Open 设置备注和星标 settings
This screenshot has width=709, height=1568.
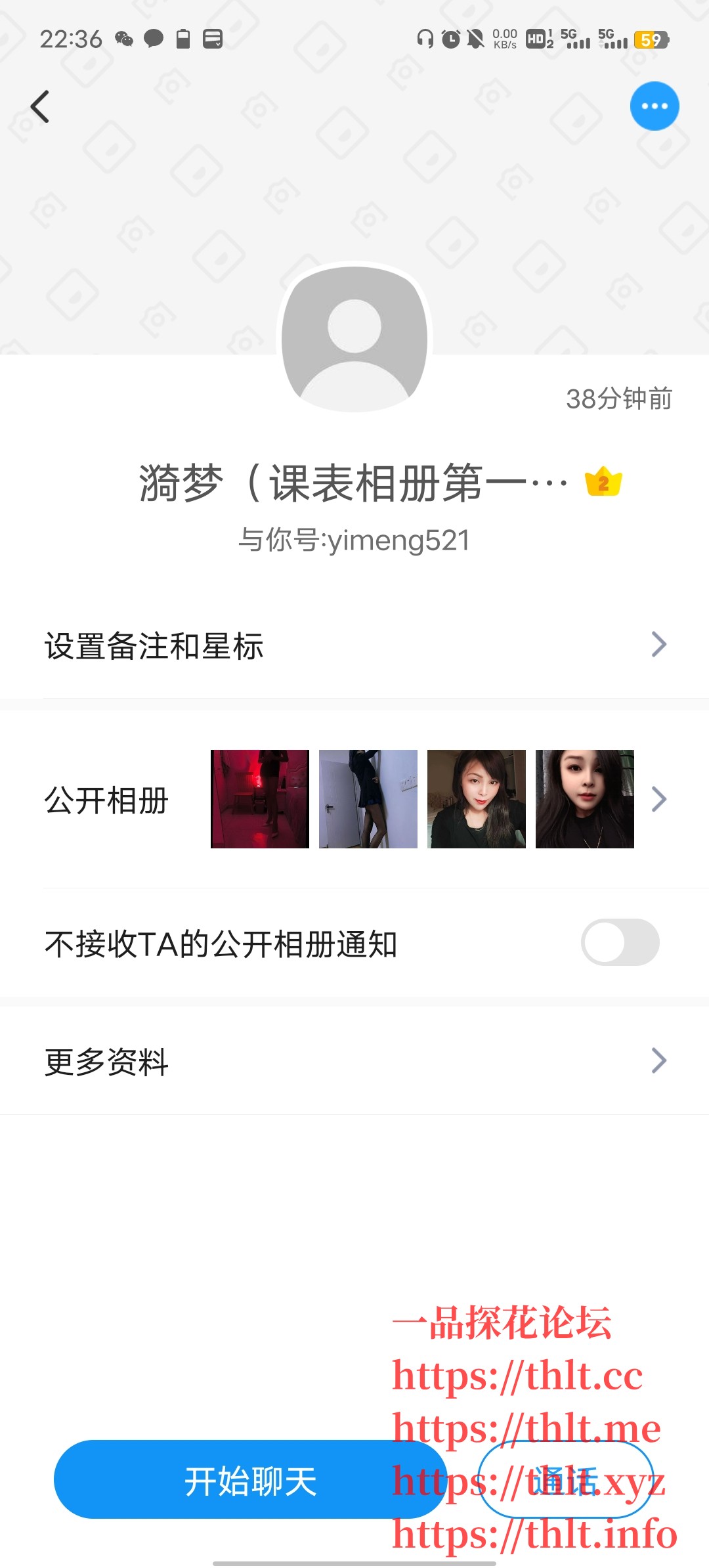(x=354, y=645)
